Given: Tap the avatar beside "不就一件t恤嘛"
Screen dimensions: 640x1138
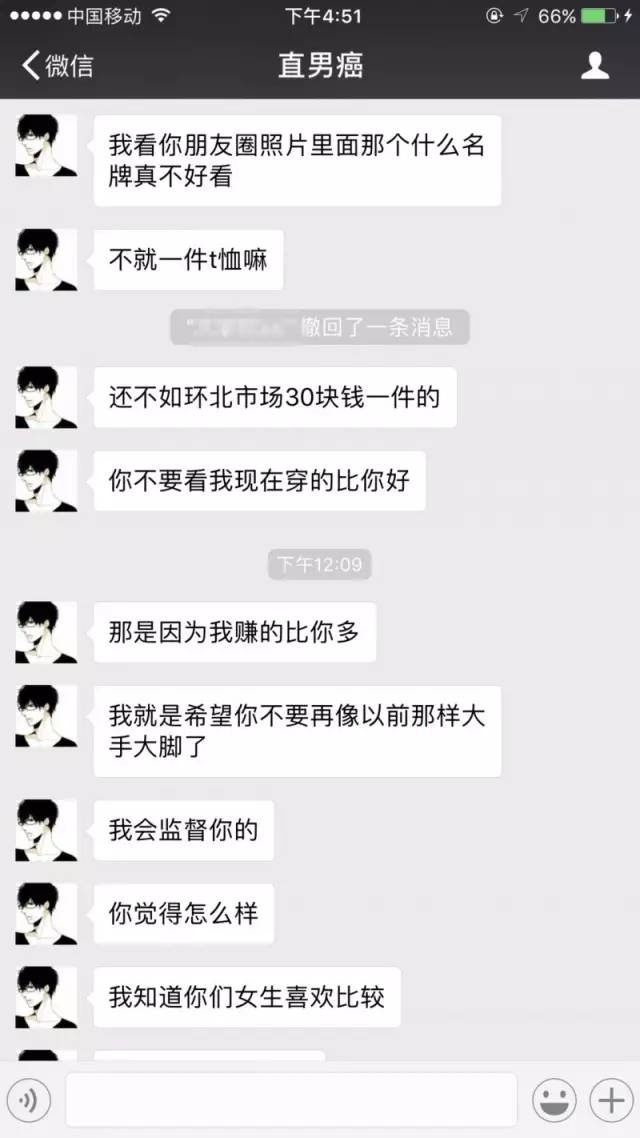Looking at the screenshot, I should coord(46,260).
